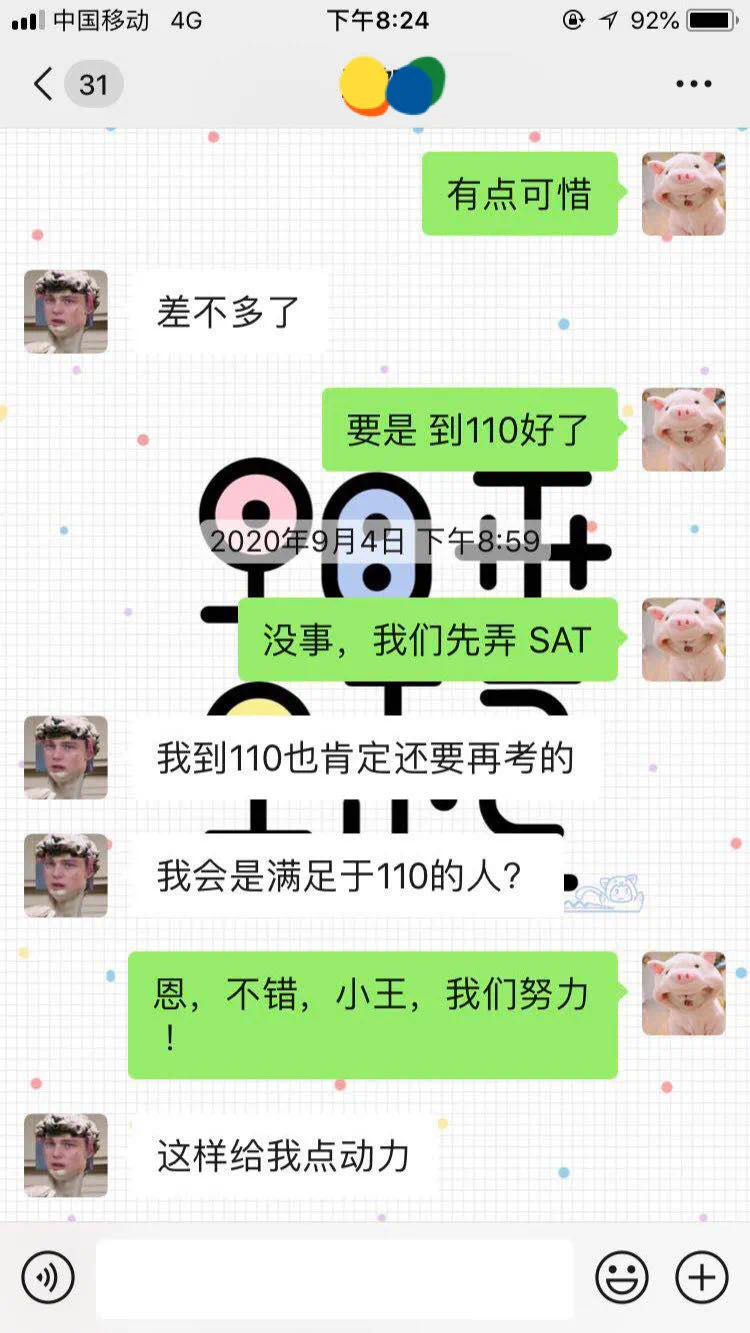The width and height of the screenshot is (750, 1333).
Task: Go back to the chat list
Action: (x=42, y=84)
